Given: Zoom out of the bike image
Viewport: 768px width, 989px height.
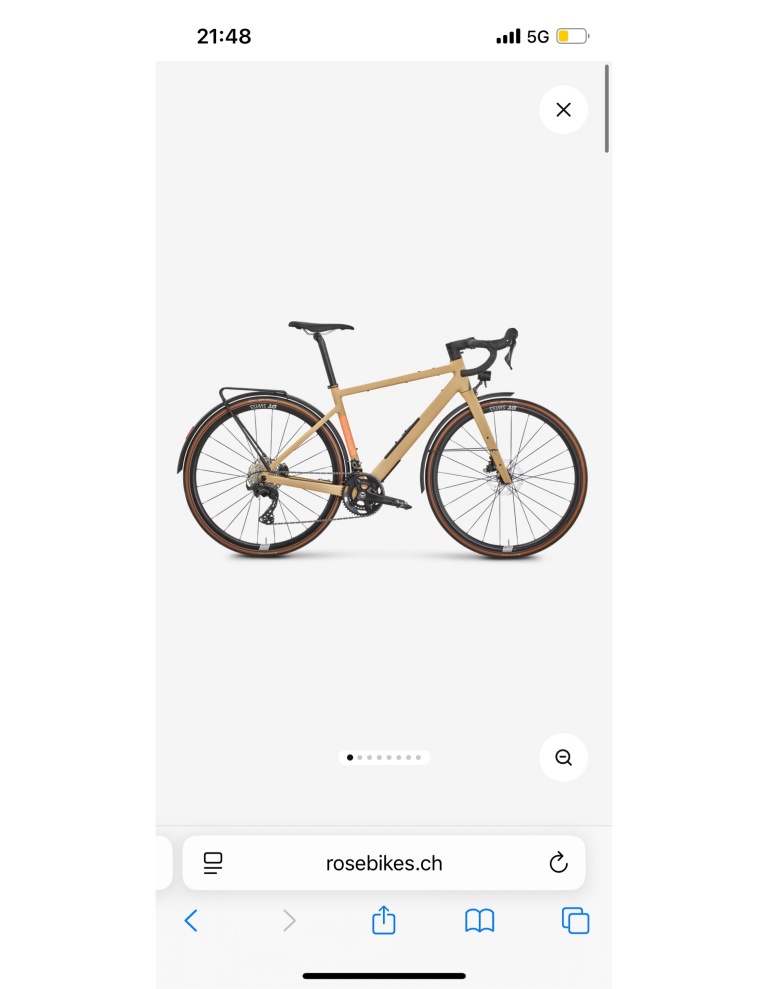Looking at the screenshot, I should click(563, 758).
